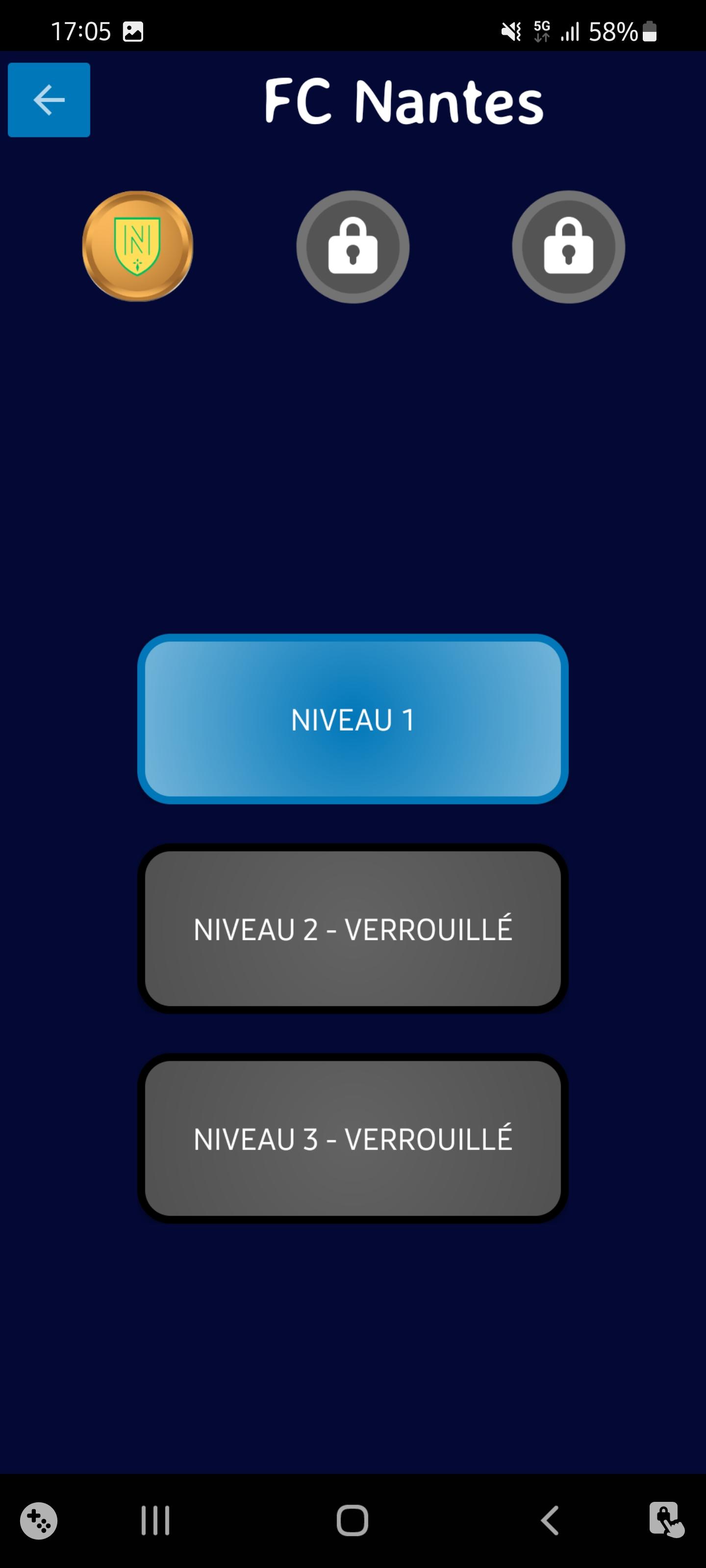Tap the first locked padlock icon
706x1568 pixels.
point(352,245)
